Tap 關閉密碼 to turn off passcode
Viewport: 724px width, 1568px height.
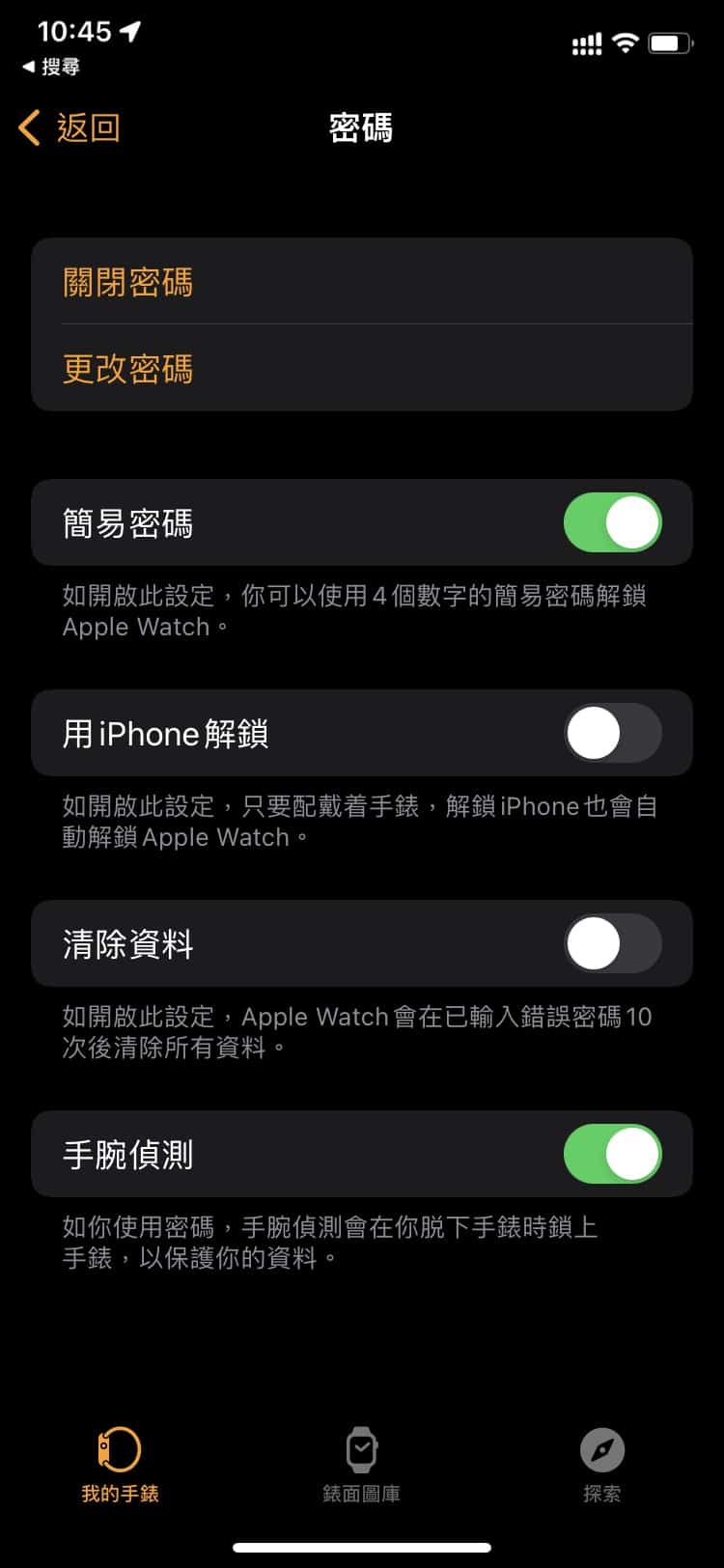point(127,282)
